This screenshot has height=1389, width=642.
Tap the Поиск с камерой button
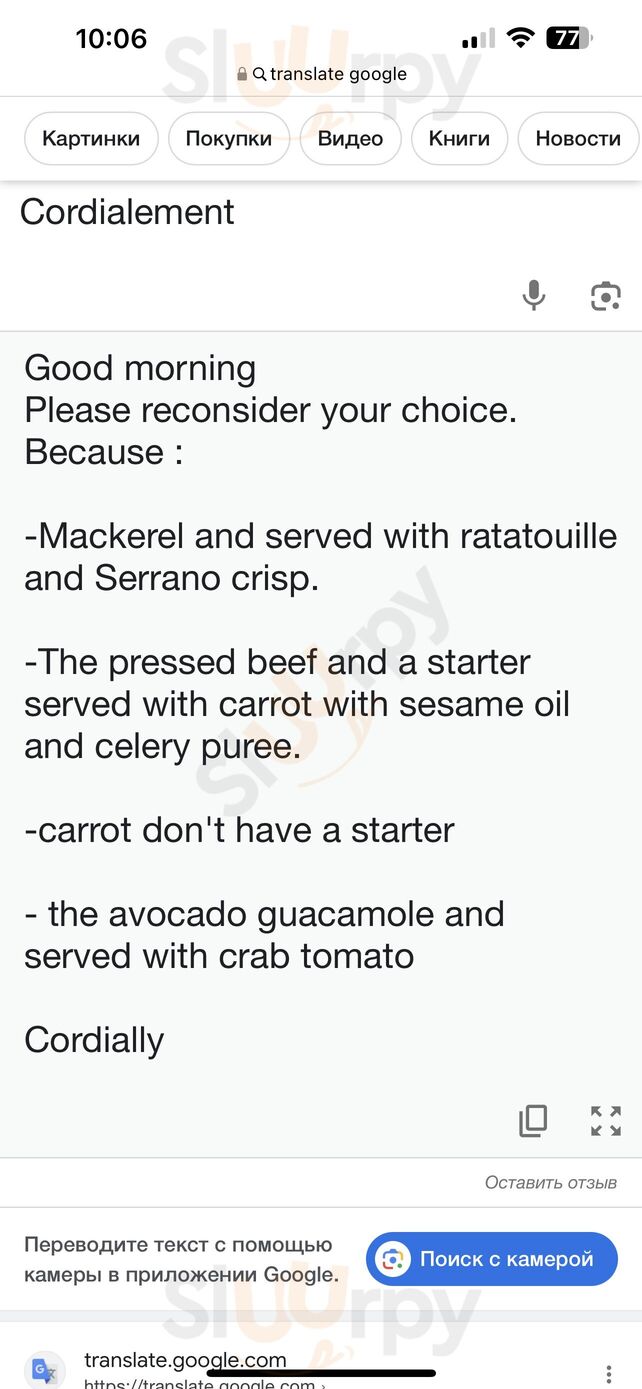[491, 1259]
